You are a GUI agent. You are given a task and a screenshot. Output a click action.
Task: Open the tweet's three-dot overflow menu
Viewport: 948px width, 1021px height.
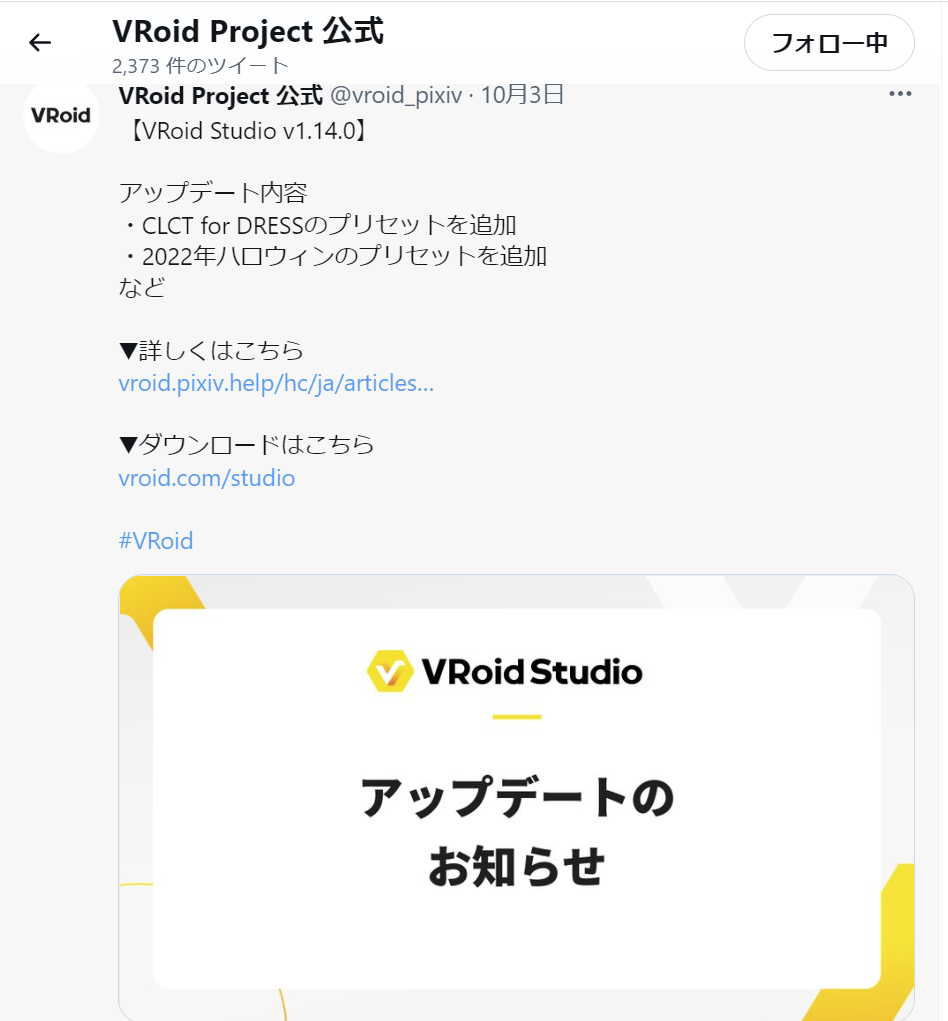point(900,94)
